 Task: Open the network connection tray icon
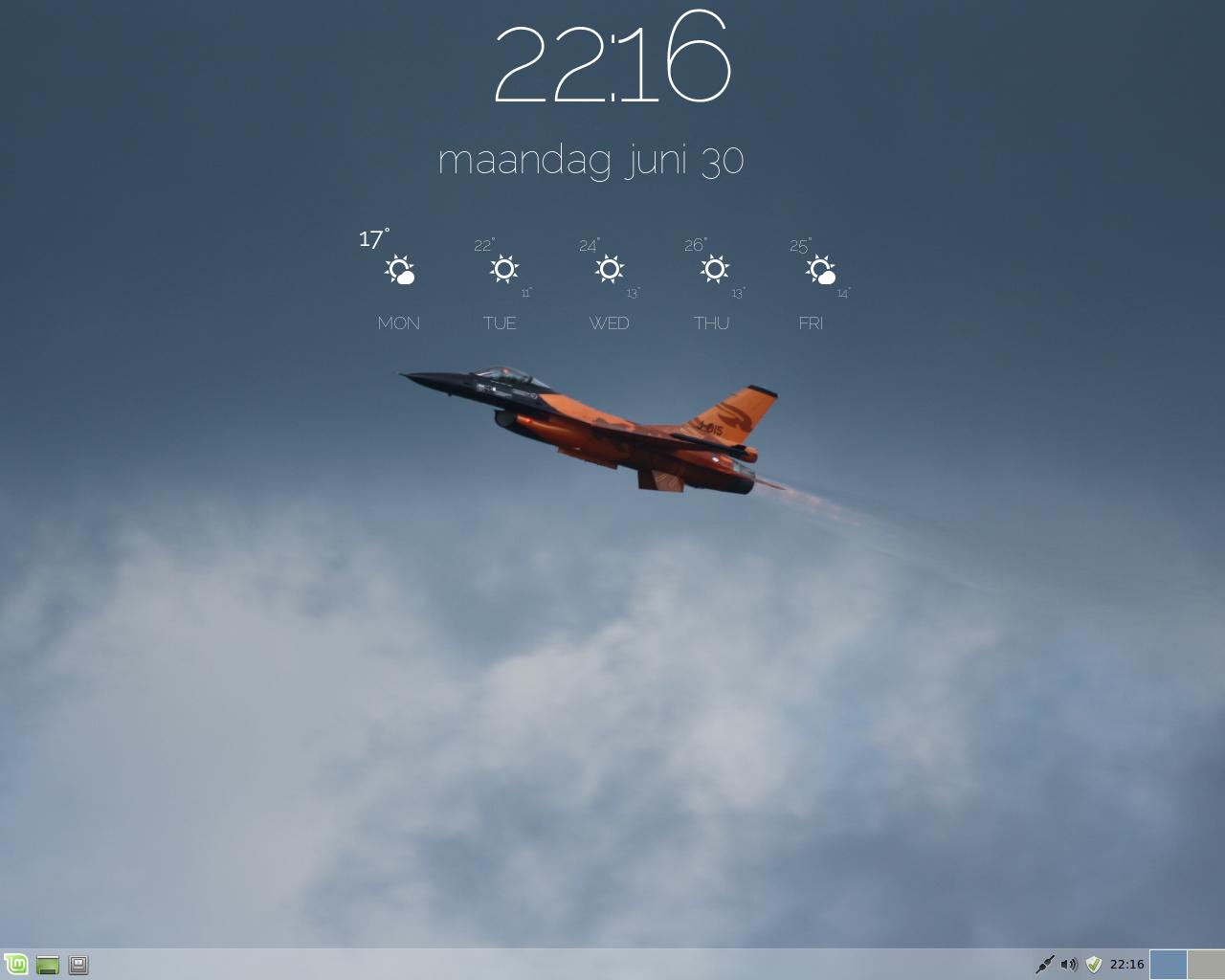click(1044, 965)
